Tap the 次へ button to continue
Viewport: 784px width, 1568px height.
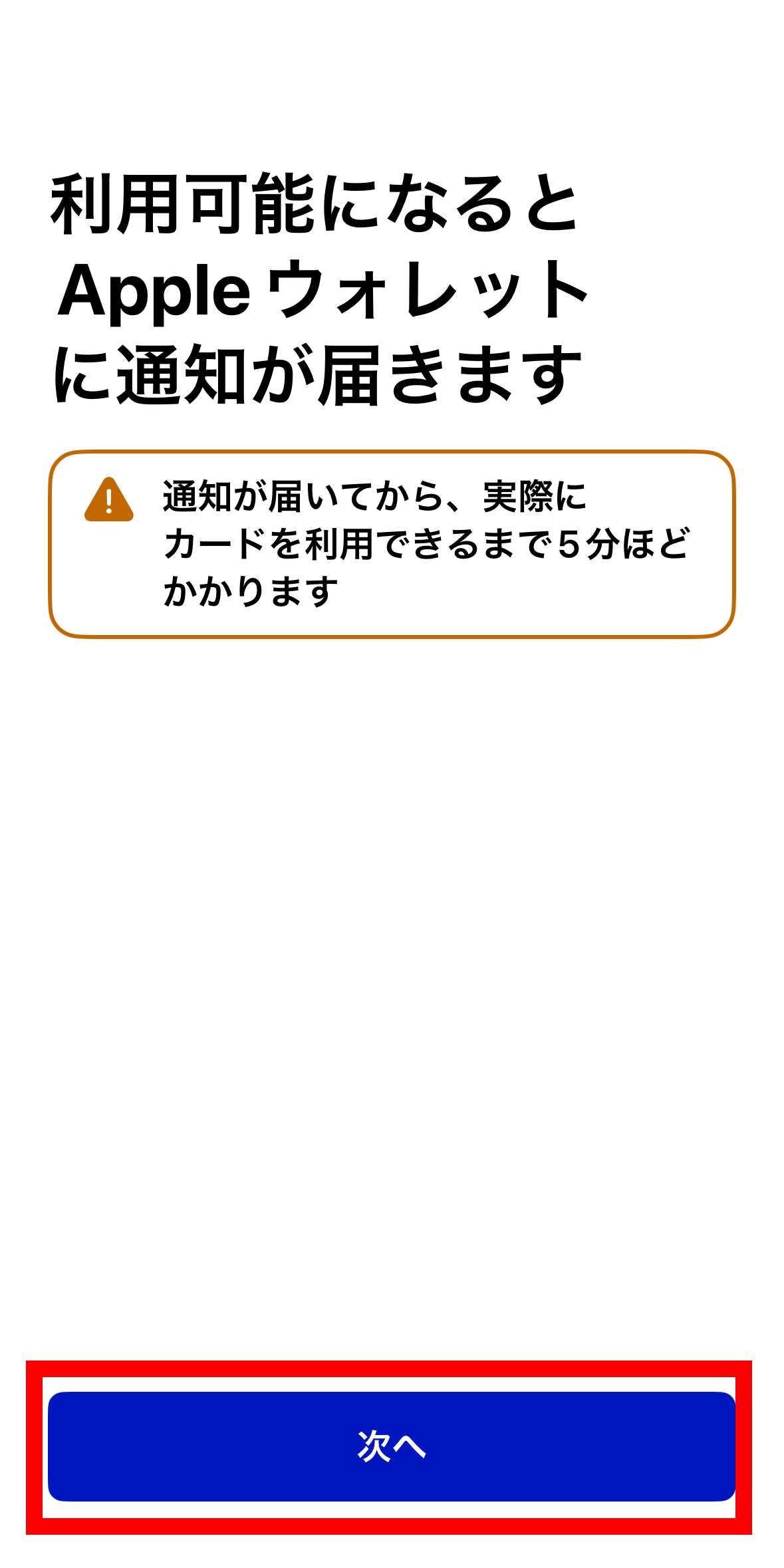392,1446
